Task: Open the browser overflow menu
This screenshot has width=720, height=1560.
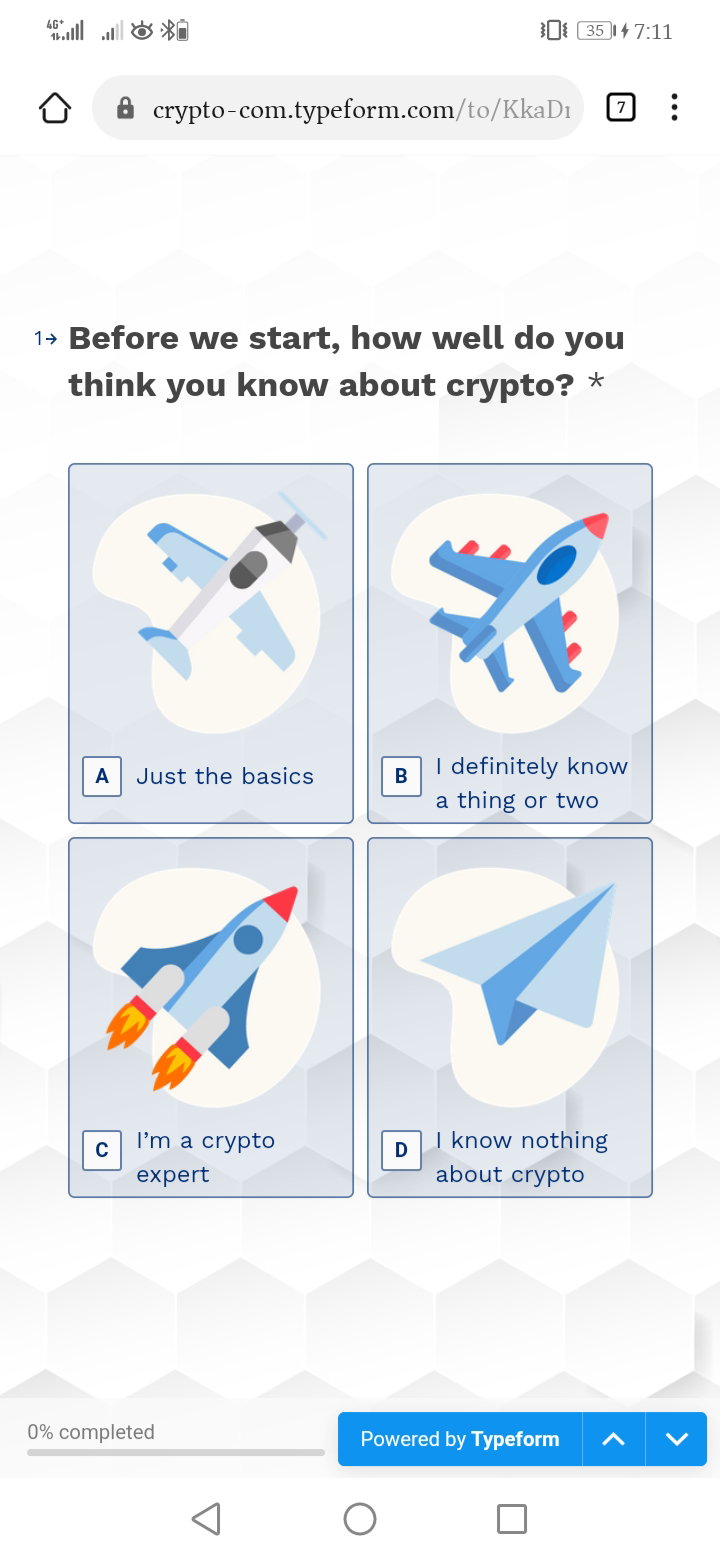Action: pyautogui.click(x=674, y=108)
